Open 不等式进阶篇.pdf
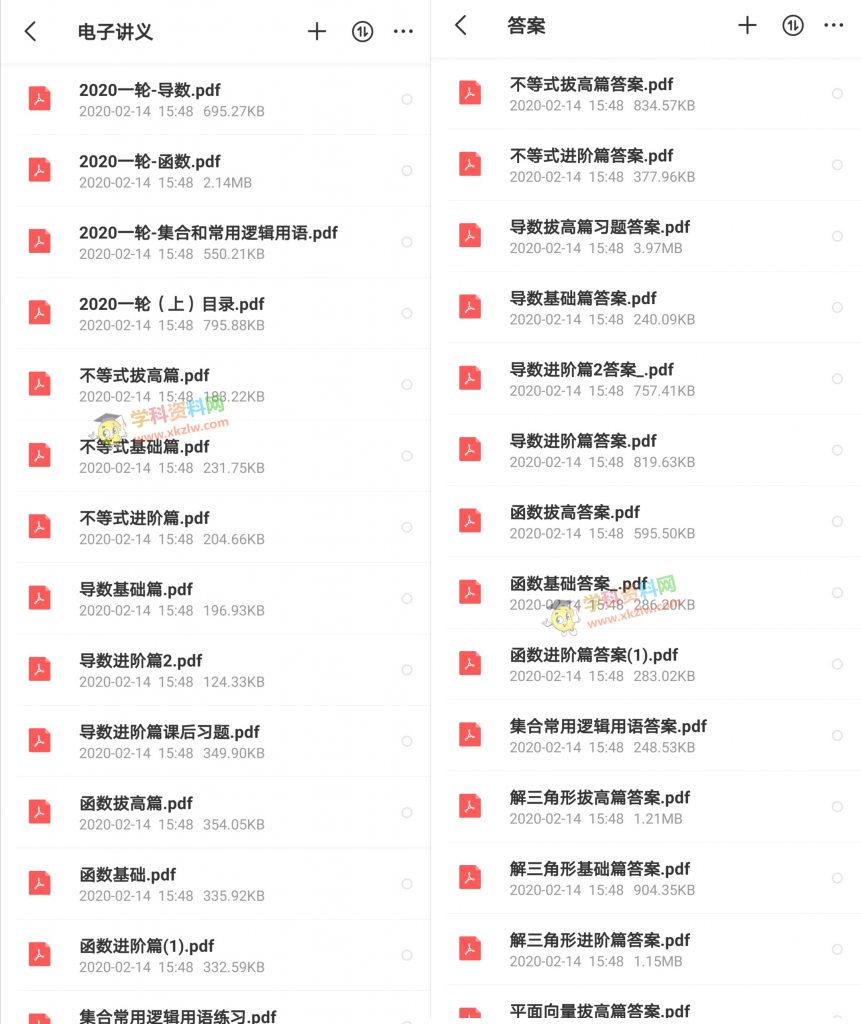 145,527
